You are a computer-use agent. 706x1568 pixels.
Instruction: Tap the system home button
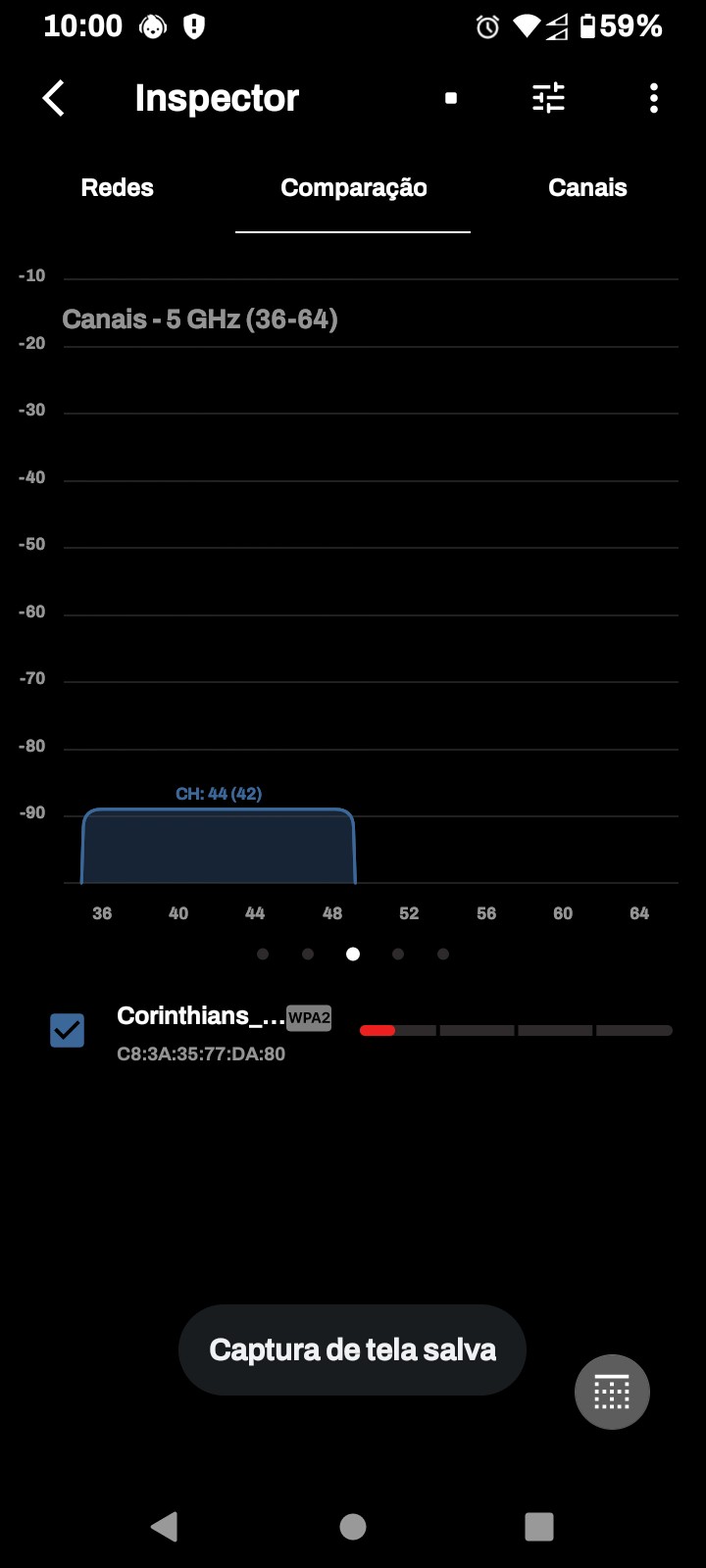pyautogui.click(x=353, y=1526)
